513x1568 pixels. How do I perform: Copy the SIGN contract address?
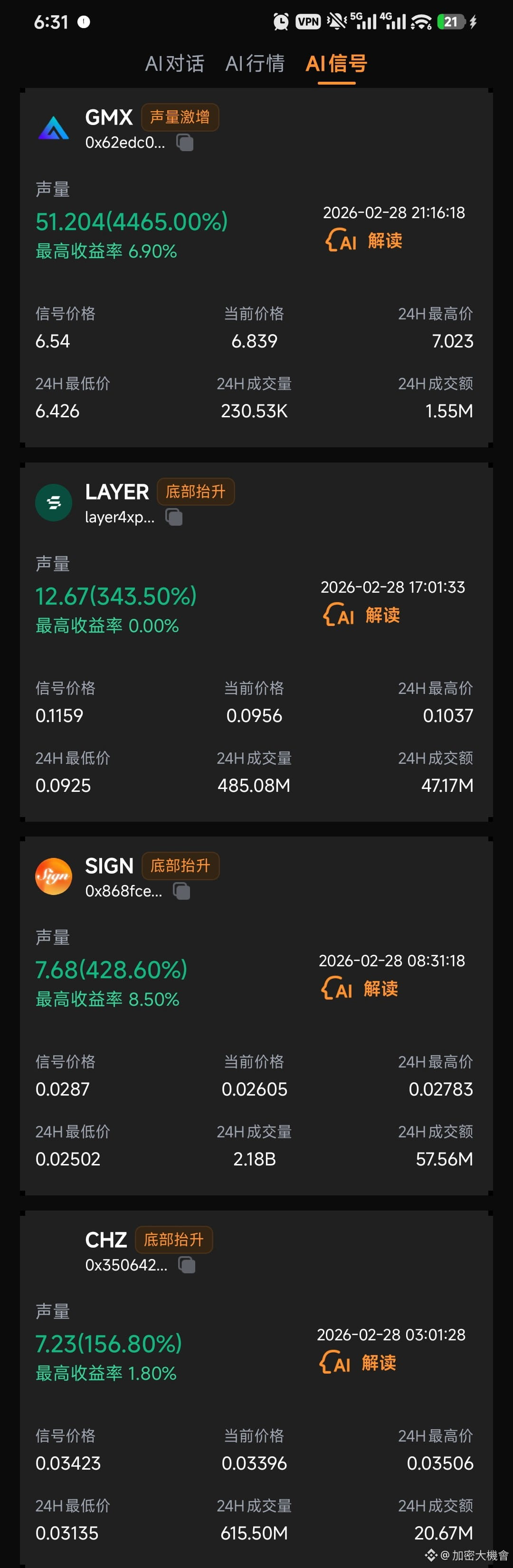[182, 891]
